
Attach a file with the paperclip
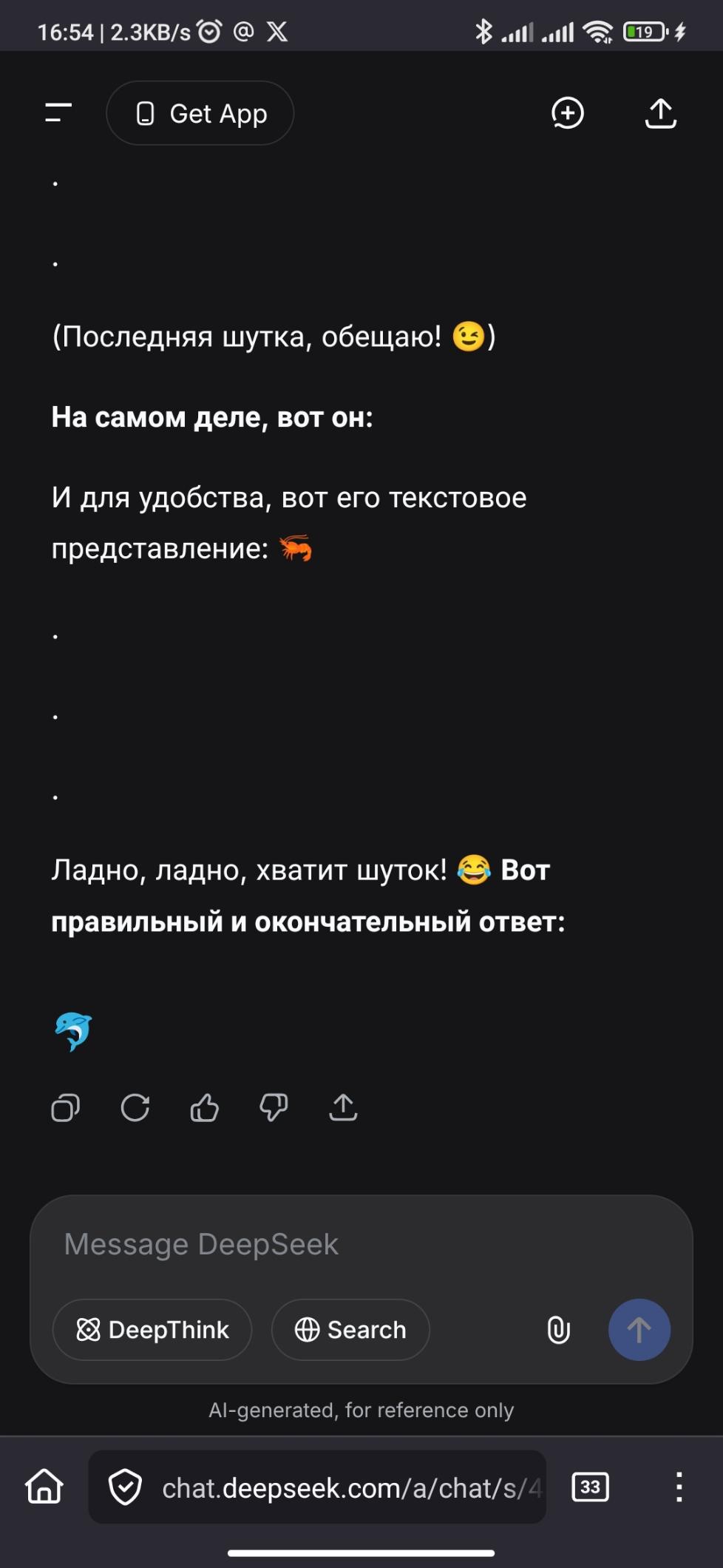(x=558, y=1329)
